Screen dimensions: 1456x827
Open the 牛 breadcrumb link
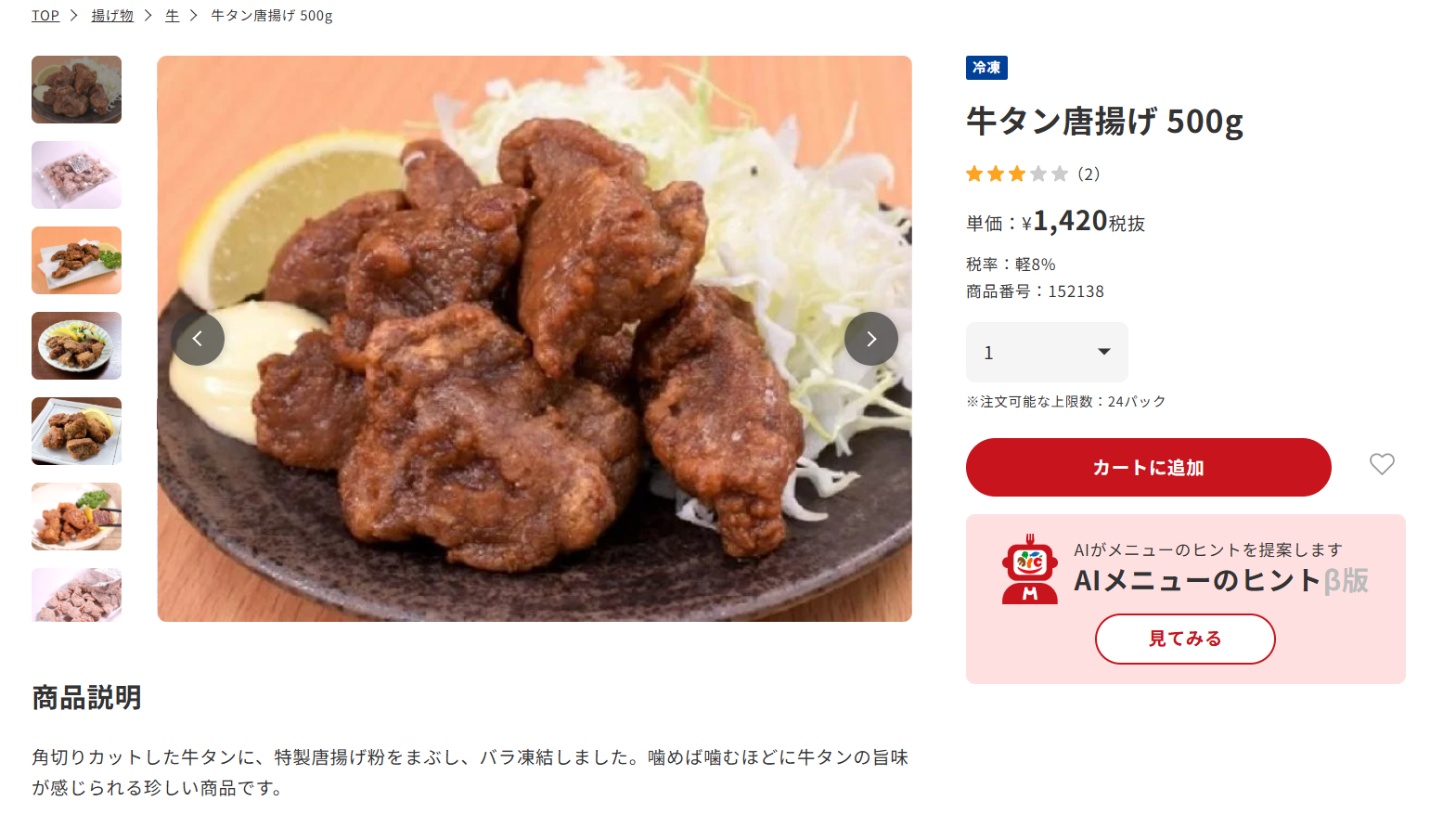[172, 16]
